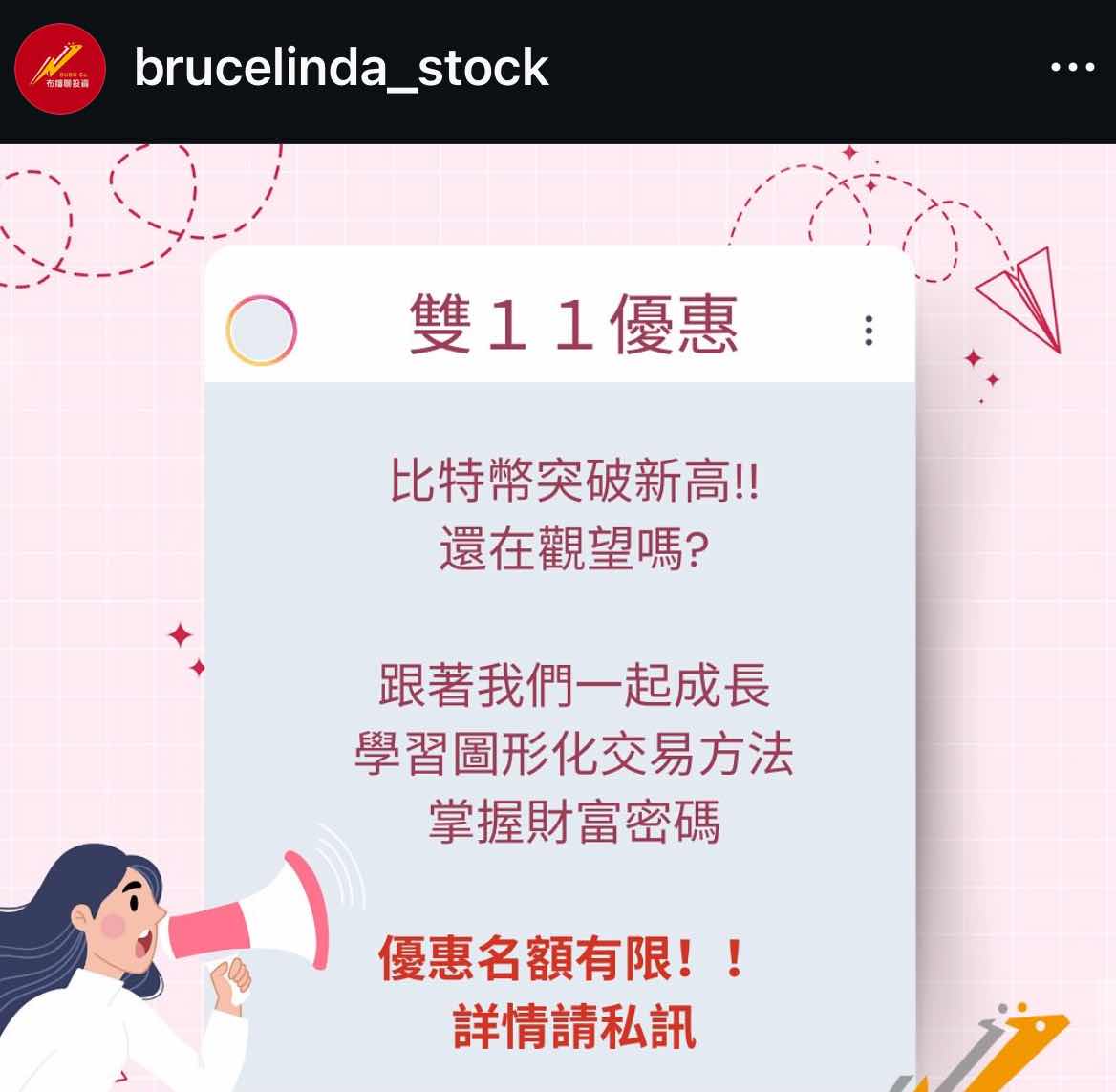The height and width of the screenshot is (1092, 1116).
Task: Open brucelinda_stock profile picture
Action: (59, 69)
